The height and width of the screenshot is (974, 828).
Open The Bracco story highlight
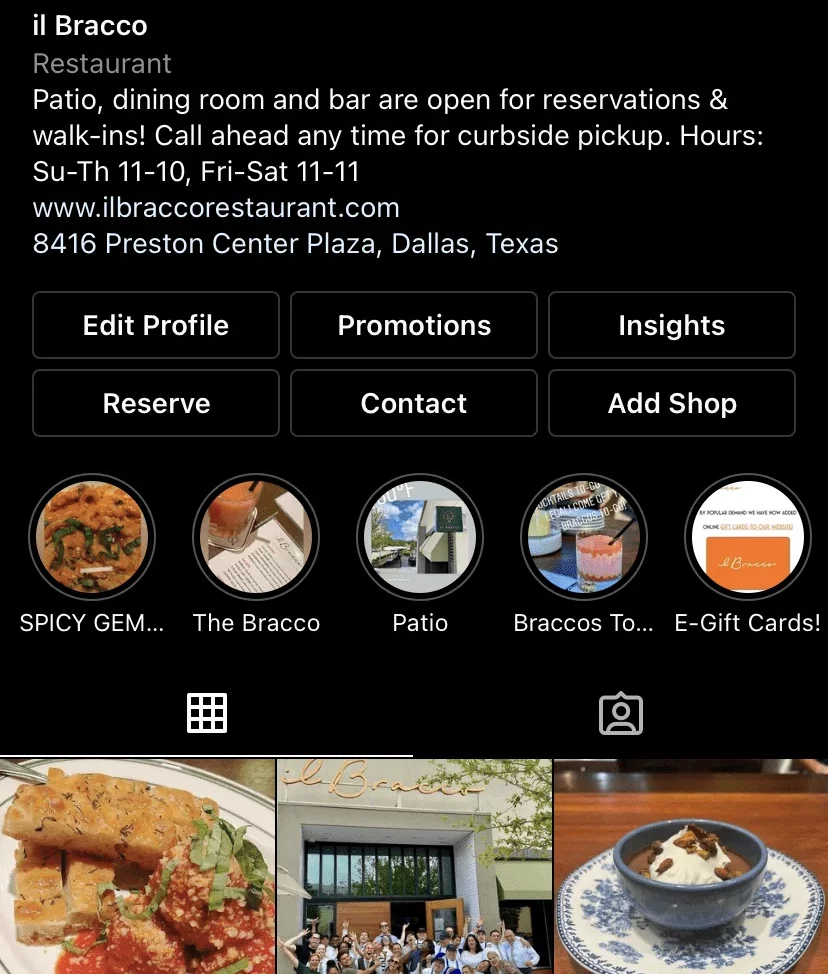point(256,537)
